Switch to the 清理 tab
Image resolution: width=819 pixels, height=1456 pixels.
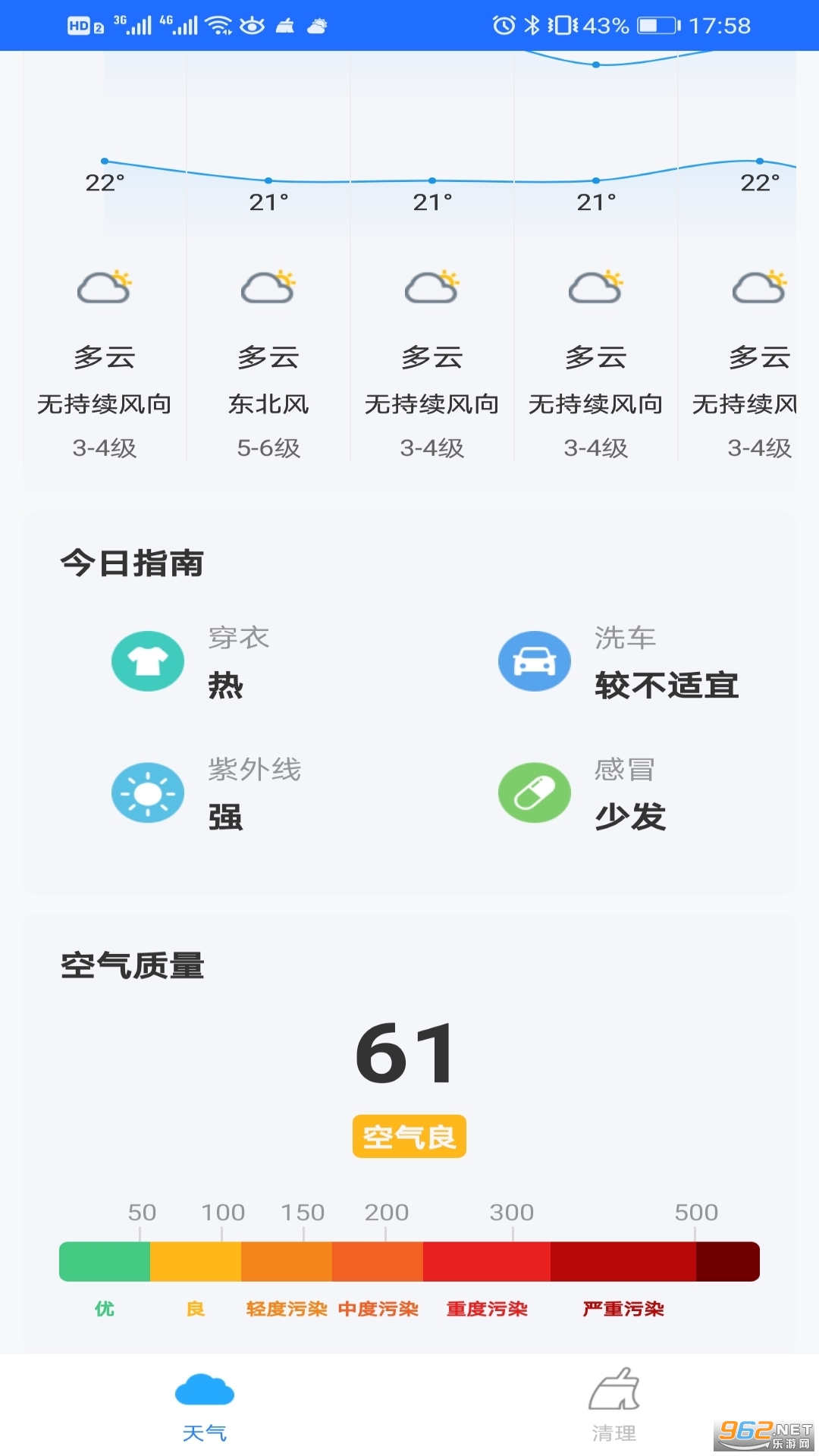(614, 1406)
